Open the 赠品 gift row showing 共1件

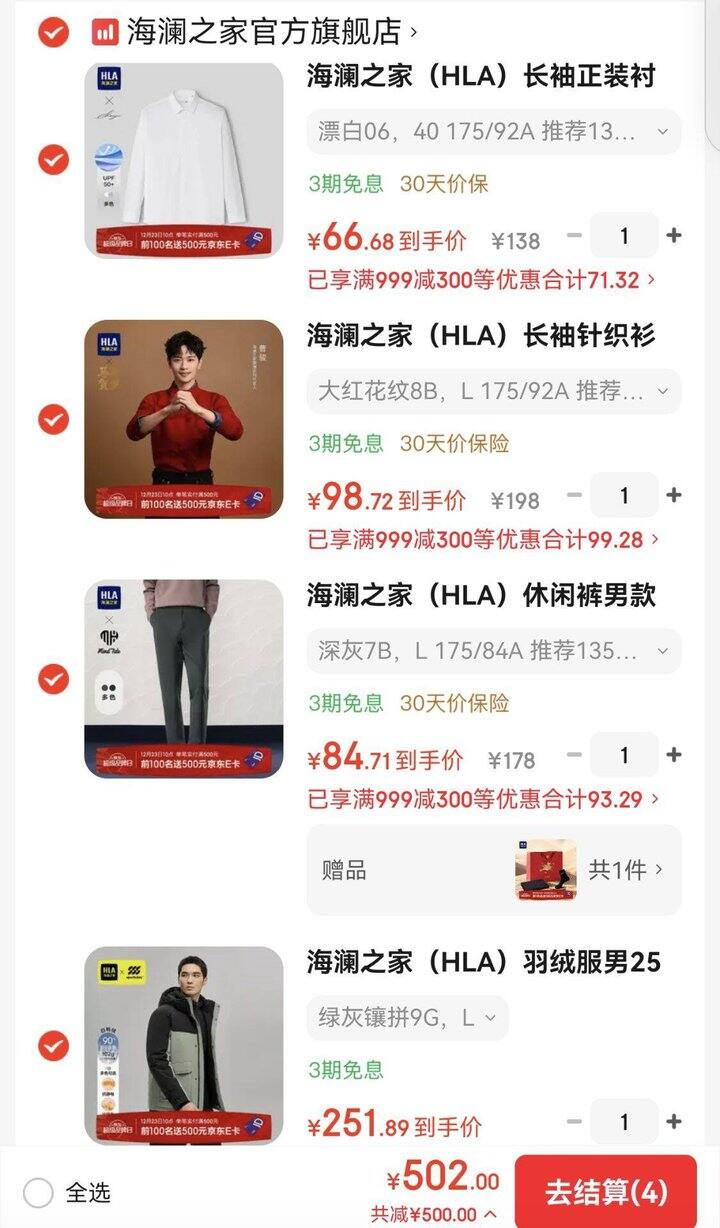pyautogui.click(x=493, y=870)
